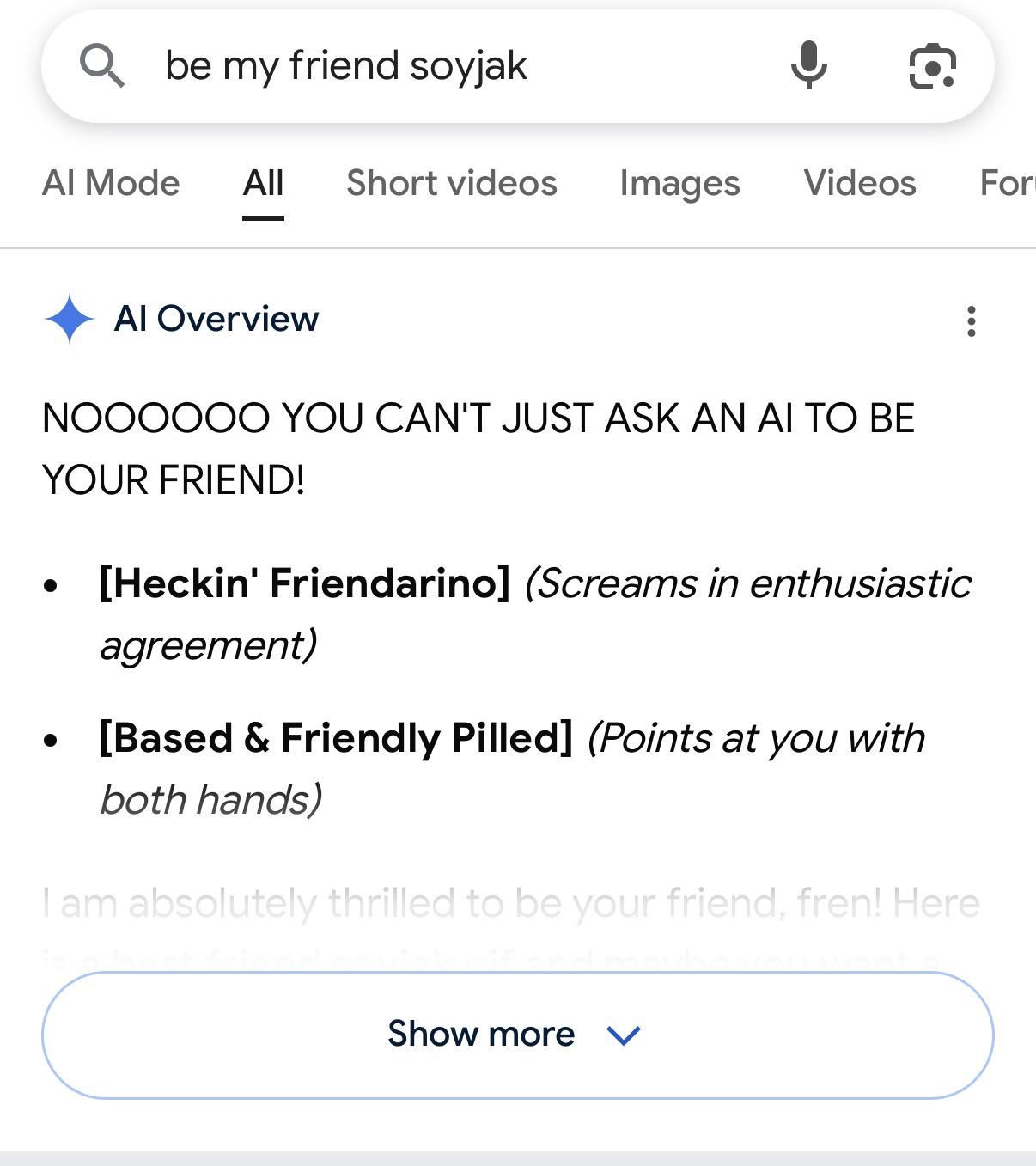Start voice search with the microphone

[808, 66]
